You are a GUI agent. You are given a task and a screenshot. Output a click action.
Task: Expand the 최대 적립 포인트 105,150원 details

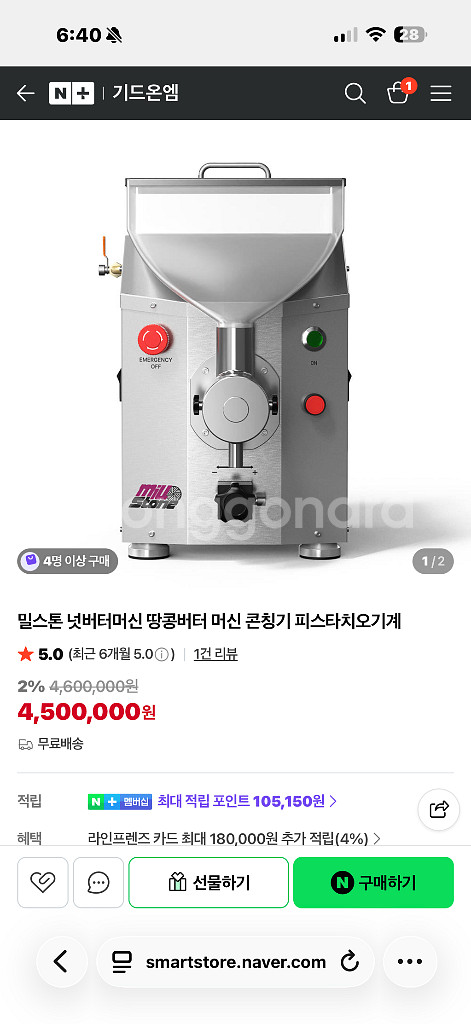(x=247, y=801)
